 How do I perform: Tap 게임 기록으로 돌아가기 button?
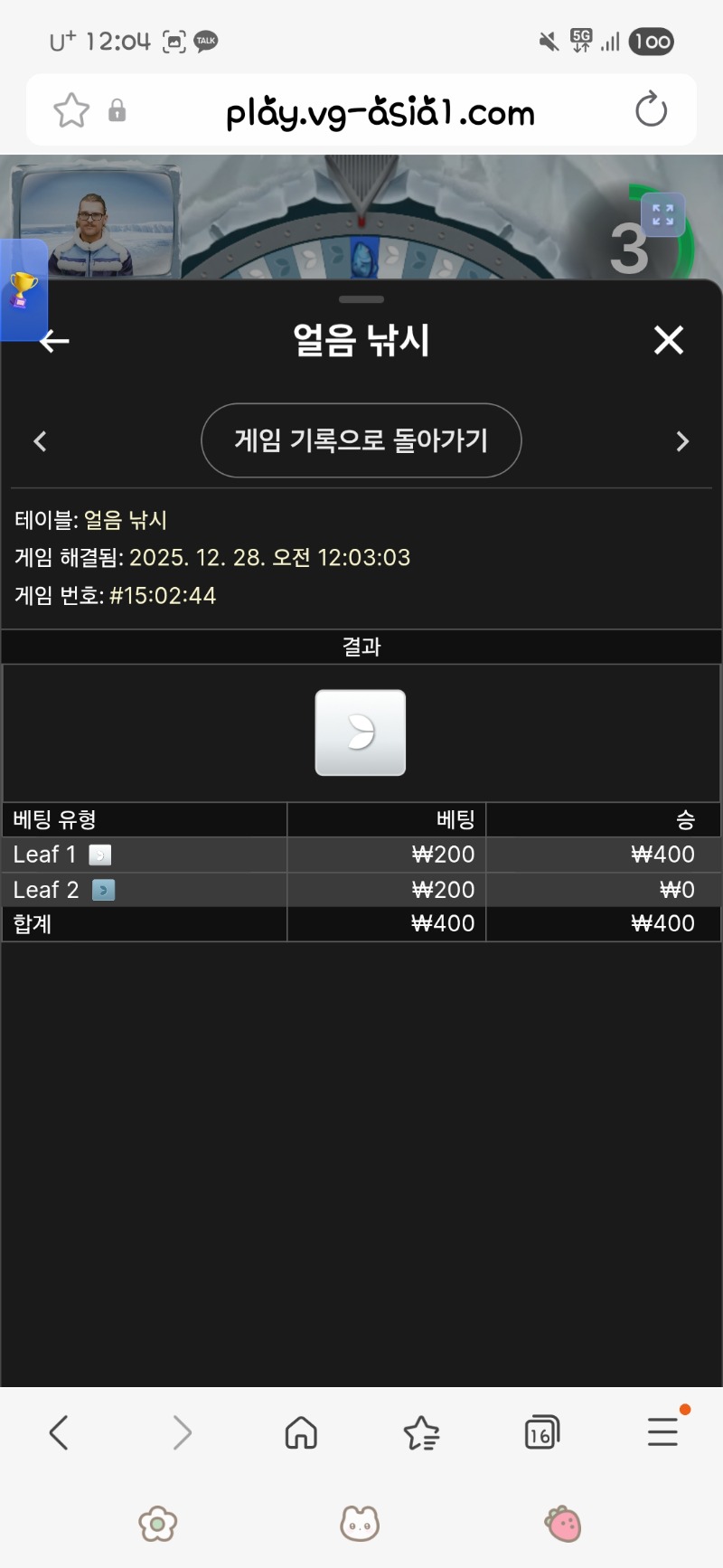click(361, 440)
